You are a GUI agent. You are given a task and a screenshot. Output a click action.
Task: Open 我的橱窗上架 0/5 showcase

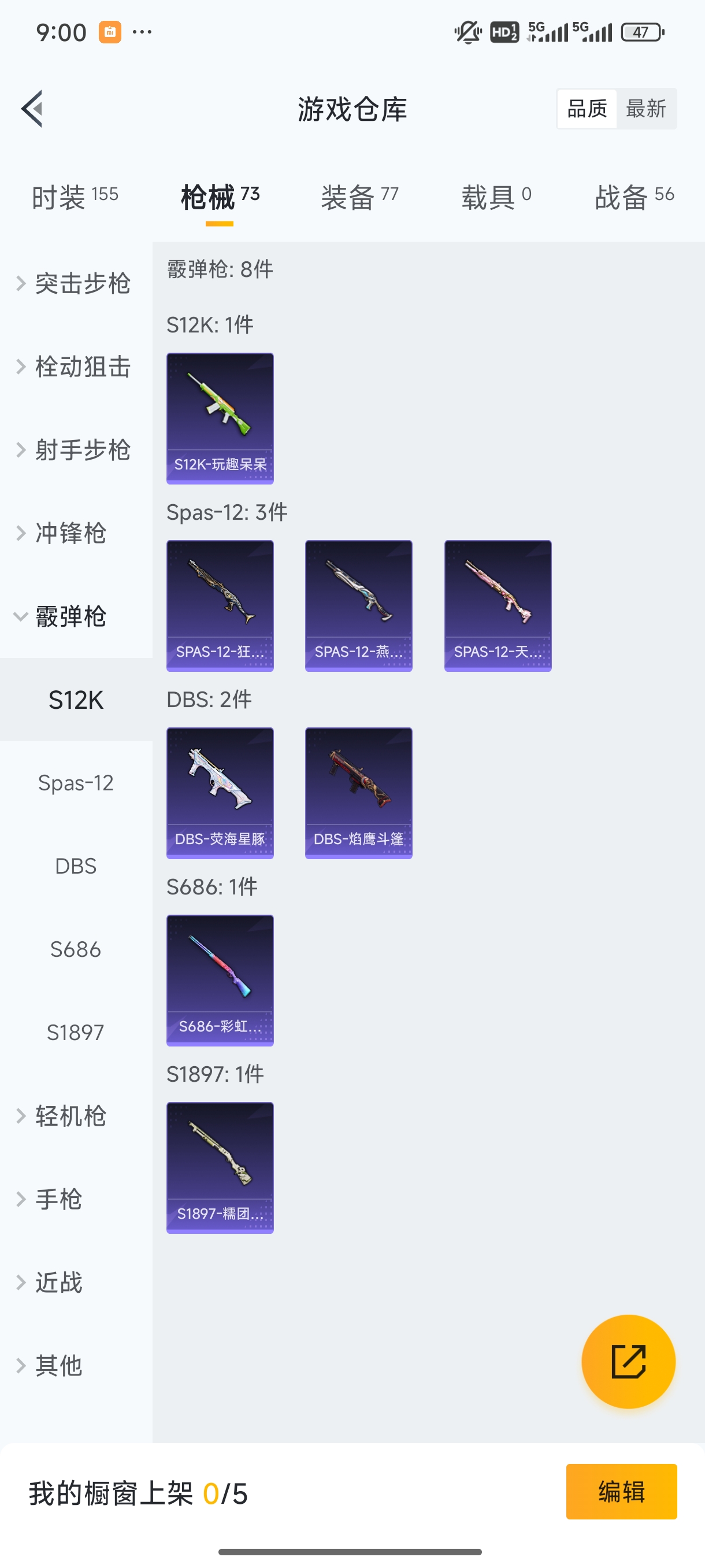point(139,1492)
